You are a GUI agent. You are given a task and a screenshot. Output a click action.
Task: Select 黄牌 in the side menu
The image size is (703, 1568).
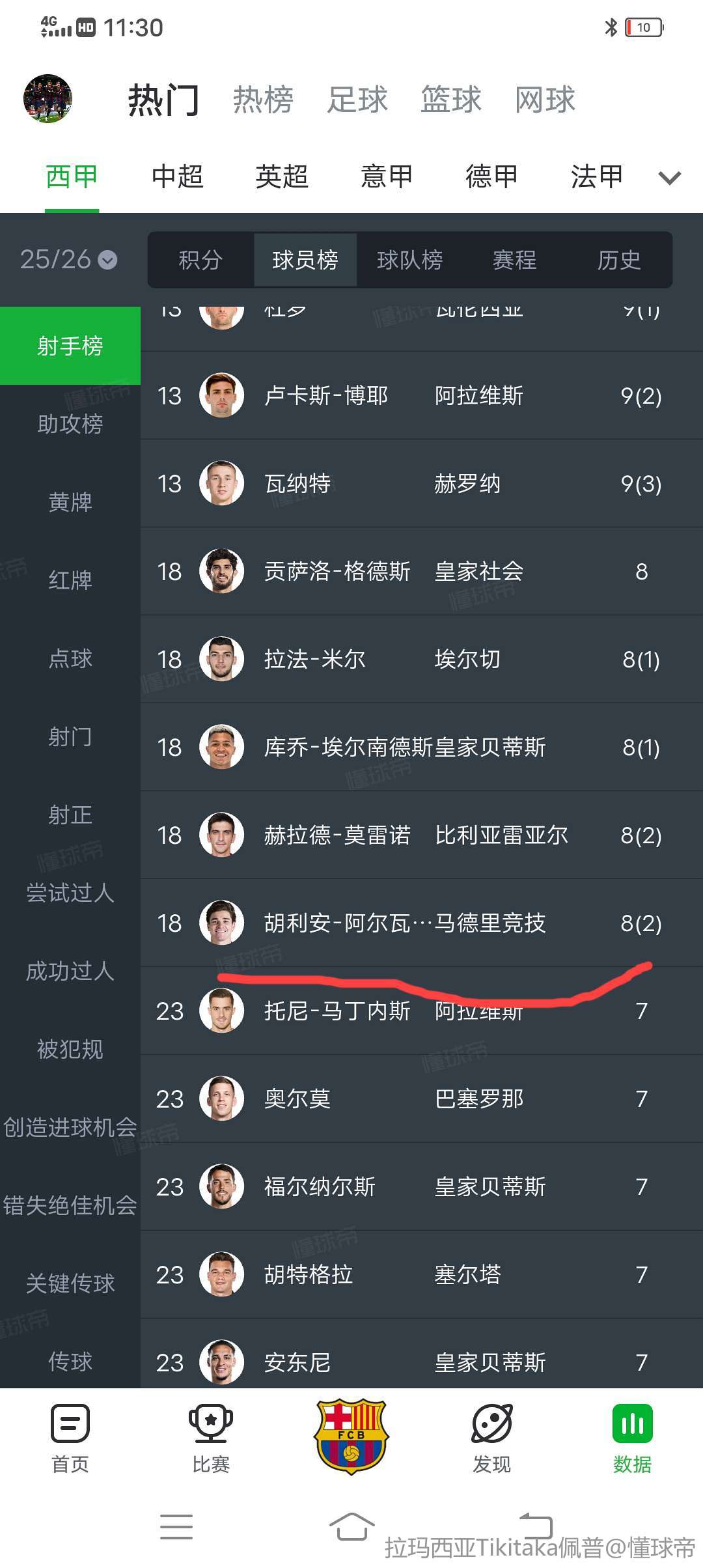tap(70, 502)
